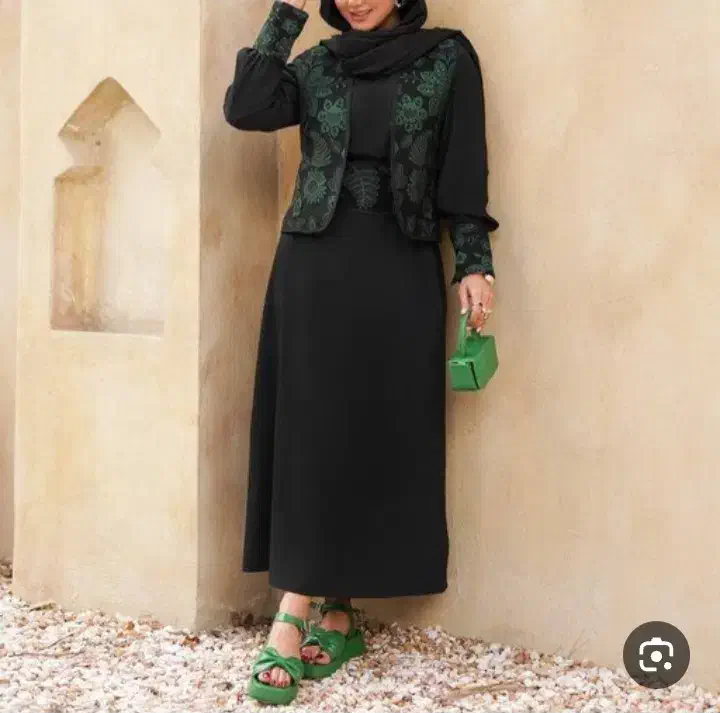This screenshot has width=720, height=713.
Task: Search this image with Google Lens
Action: (x=656, y=655)
